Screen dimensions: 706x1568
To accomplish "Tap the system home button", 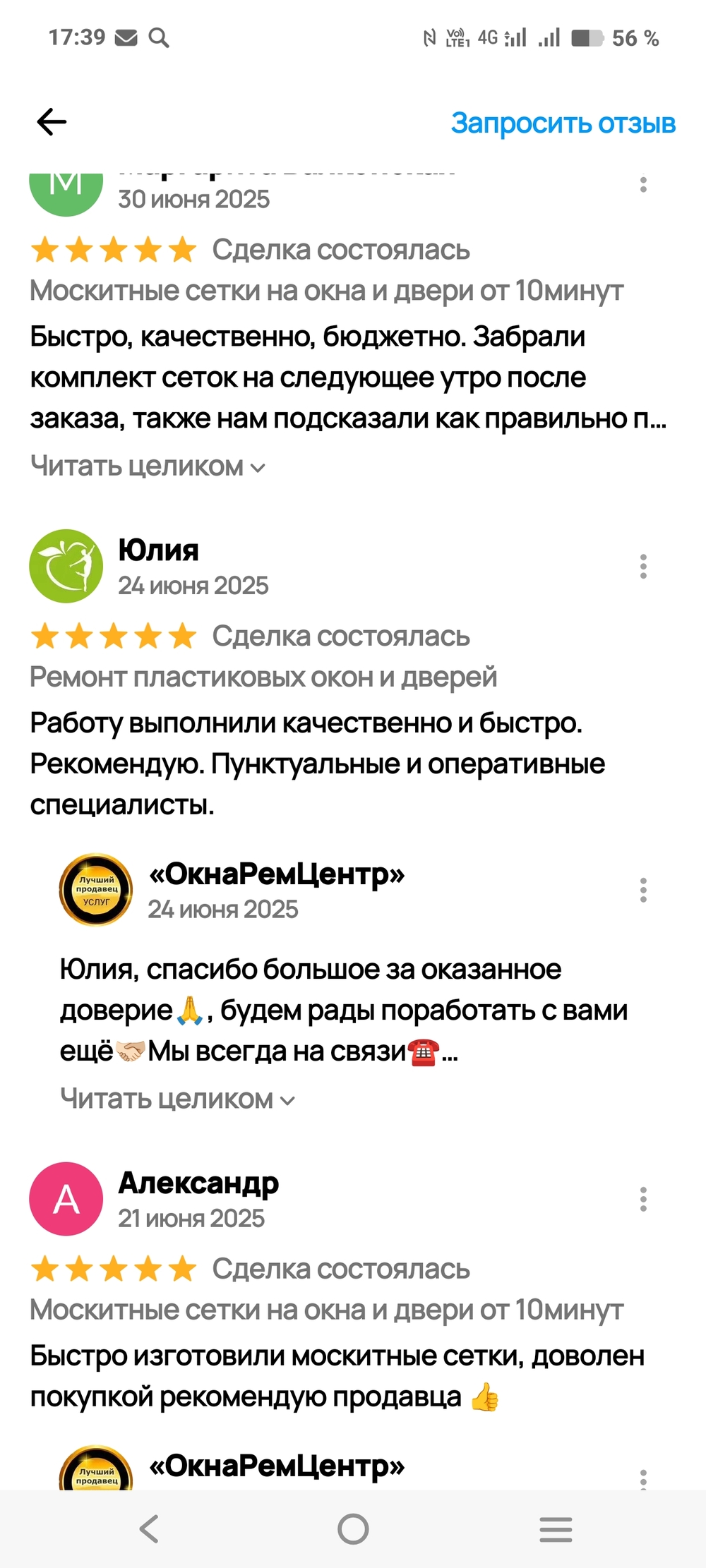I will point(353,1529).
